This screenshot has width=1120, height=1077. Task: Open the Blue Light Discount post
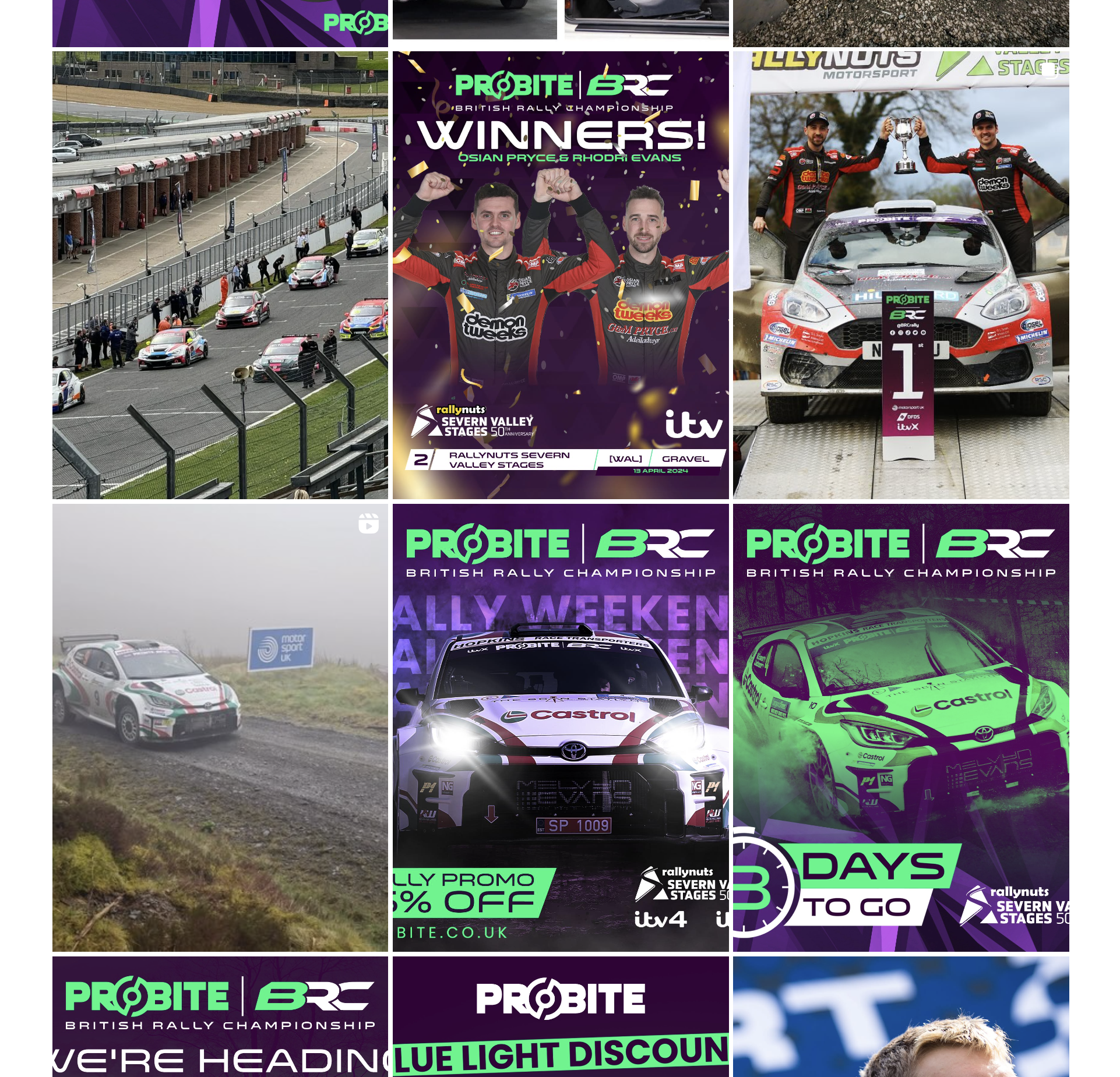(560, 1018)
